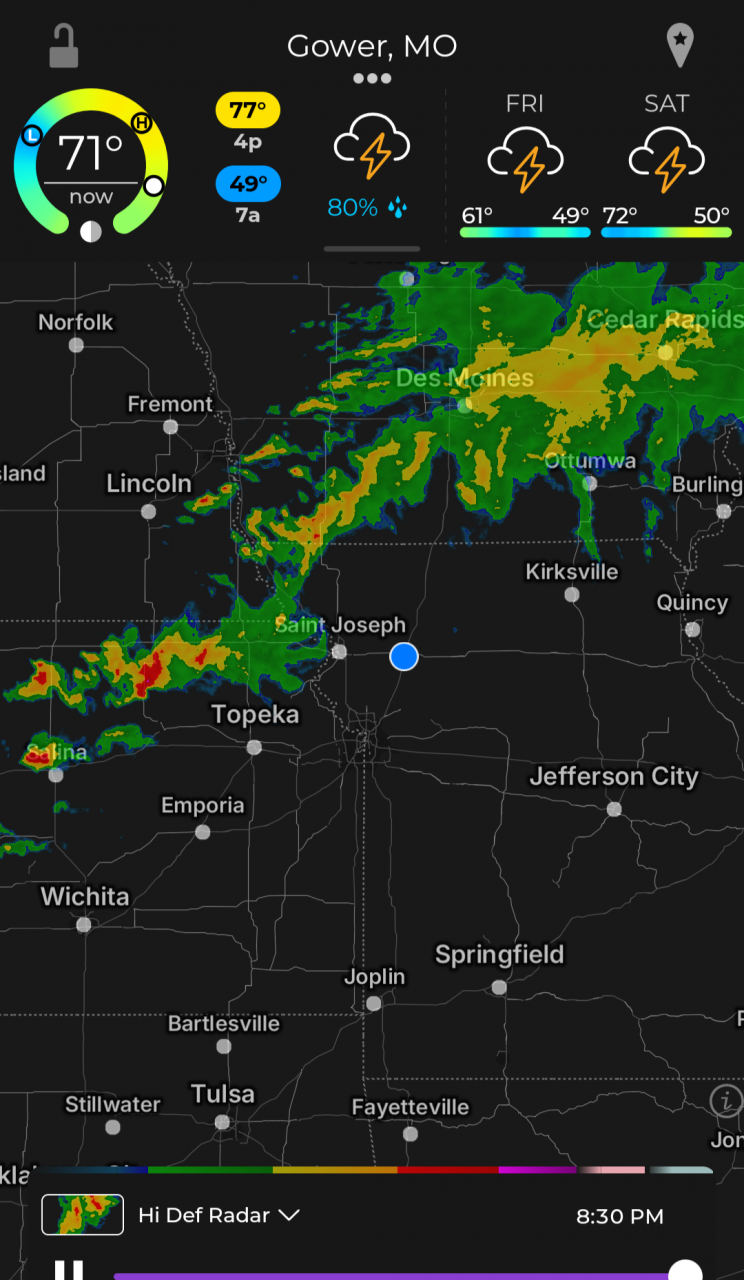View Saturday forecast details

pos(666,165)
